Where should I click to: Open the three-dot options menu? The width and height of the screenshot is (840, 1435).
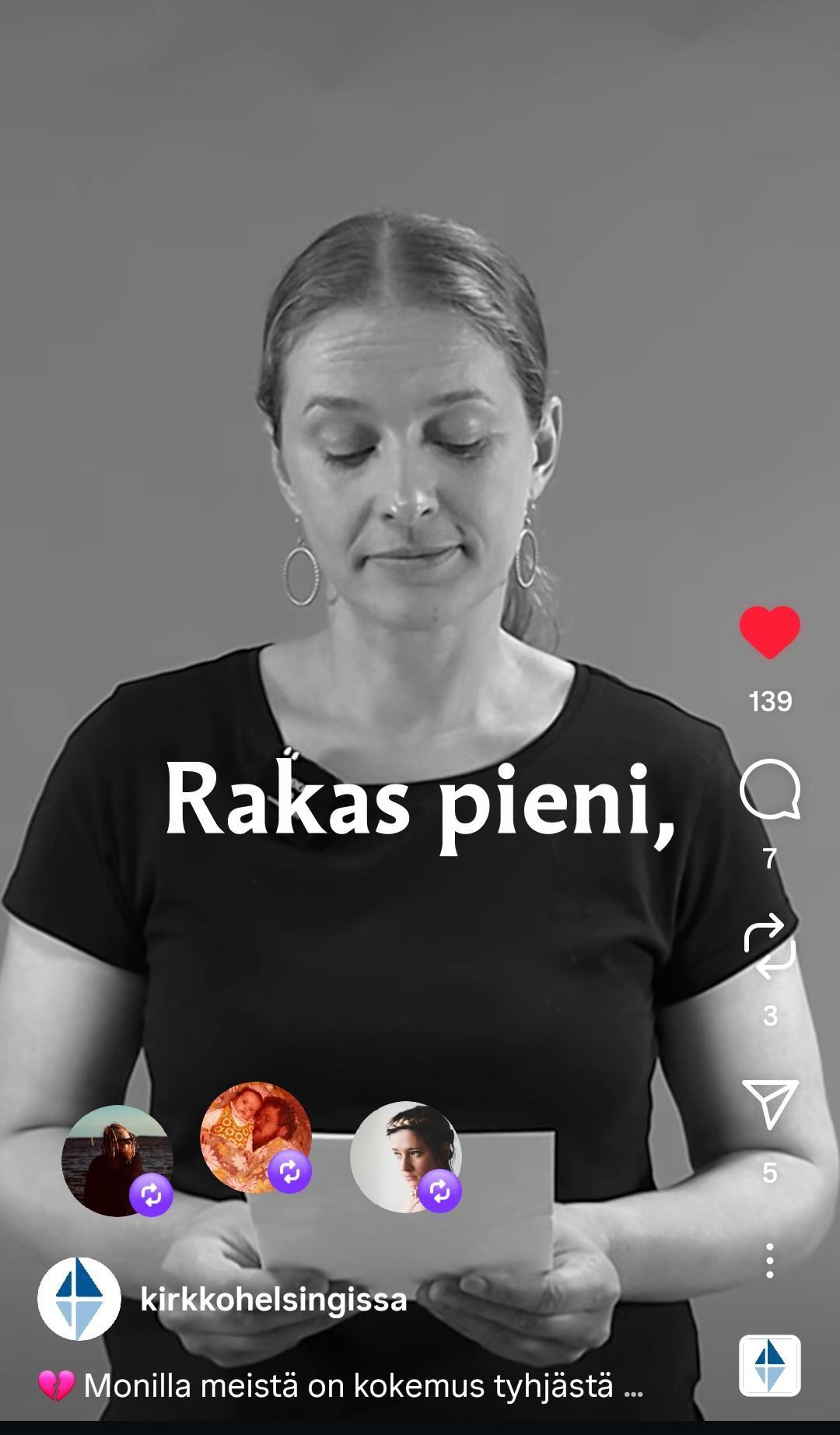[x=769, y=1260]
